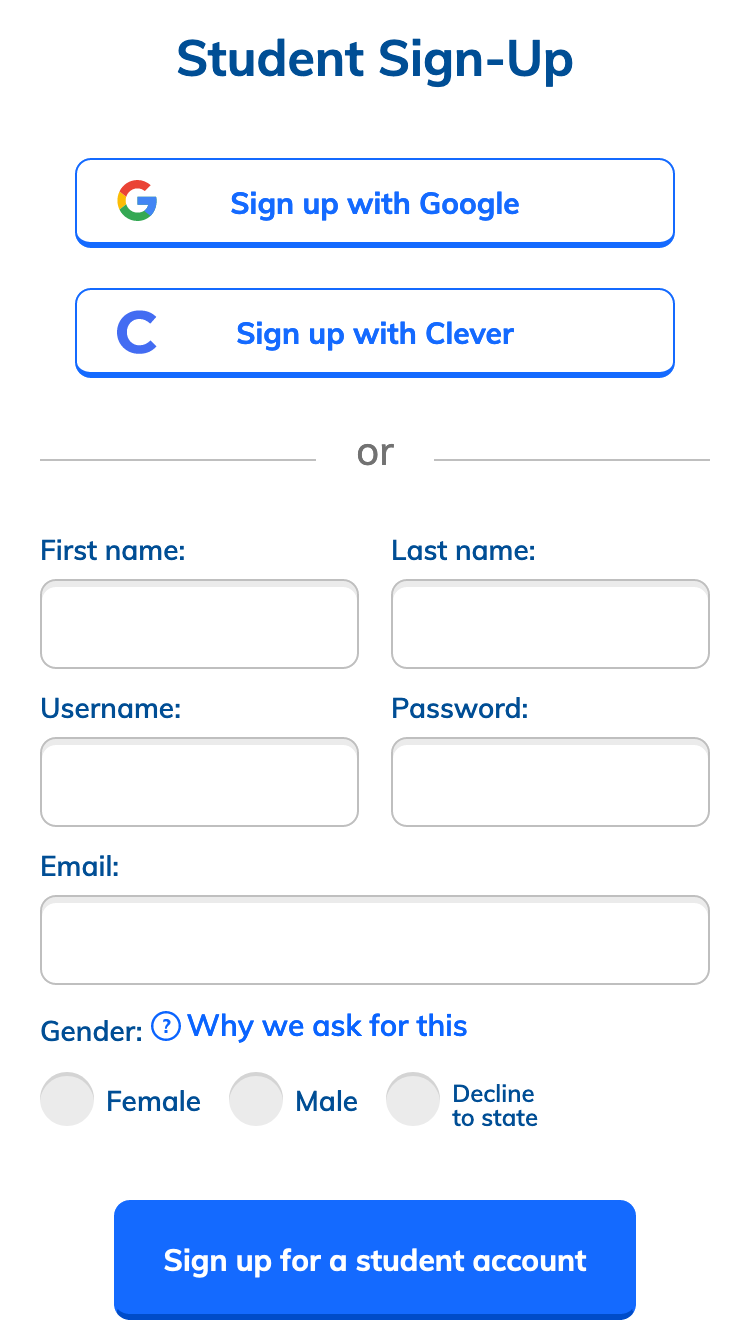Open the Why we ask for this link
The width and height of the screenshot is (750, 1334).
point(326,1026)
